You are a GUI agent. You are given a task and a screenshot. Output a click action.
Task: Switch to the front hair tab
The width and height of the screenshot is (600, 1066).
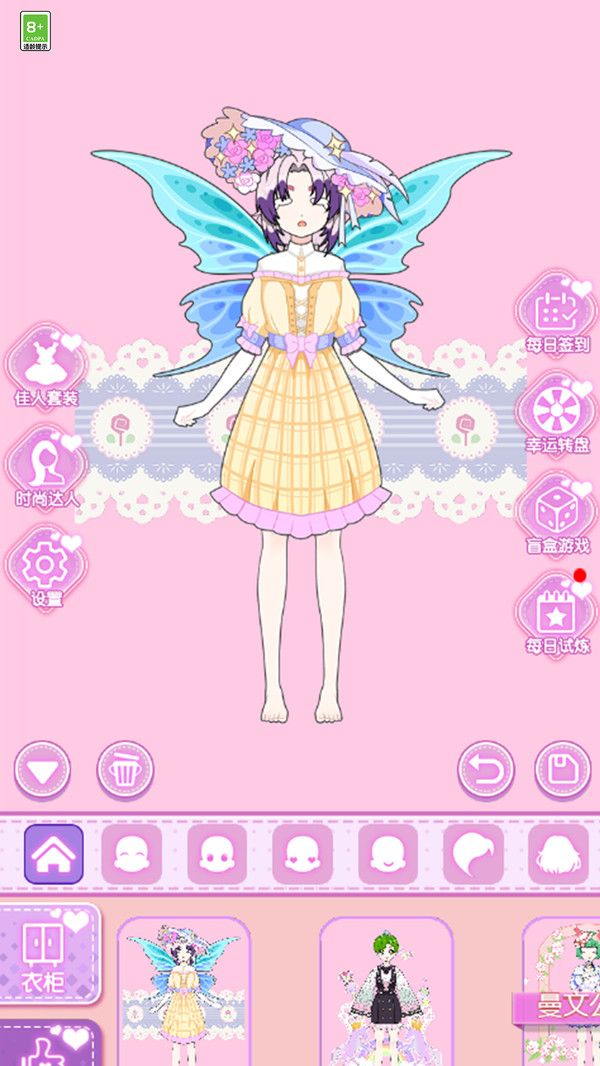473,854
